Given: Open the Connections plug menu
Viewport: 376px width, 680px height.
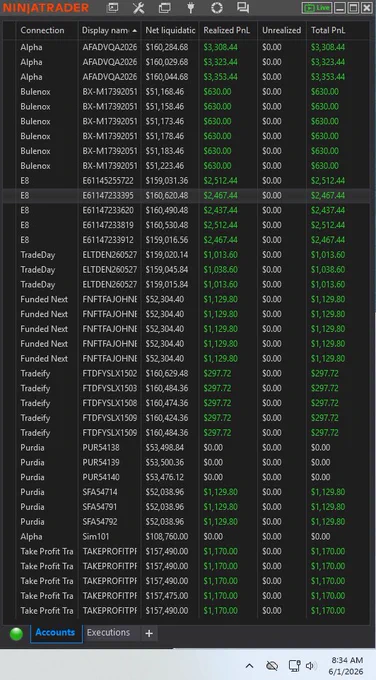Looking at the screenshot, I should [190, 7].
